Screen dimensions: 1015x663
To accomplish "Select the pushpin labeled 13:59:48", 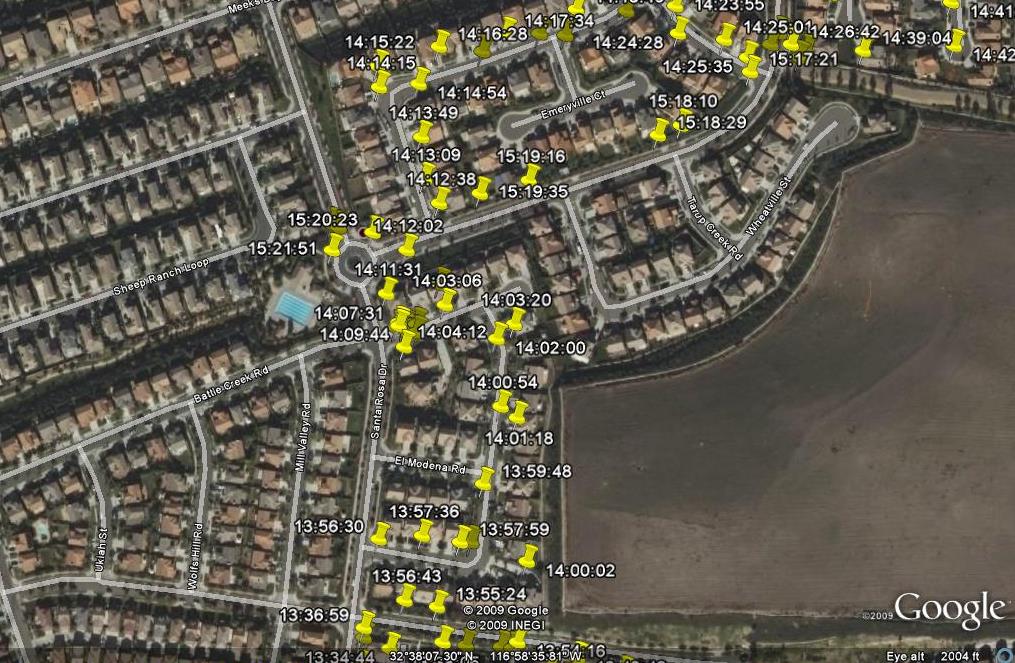I will pyautogui.click(x=484, y=479).
